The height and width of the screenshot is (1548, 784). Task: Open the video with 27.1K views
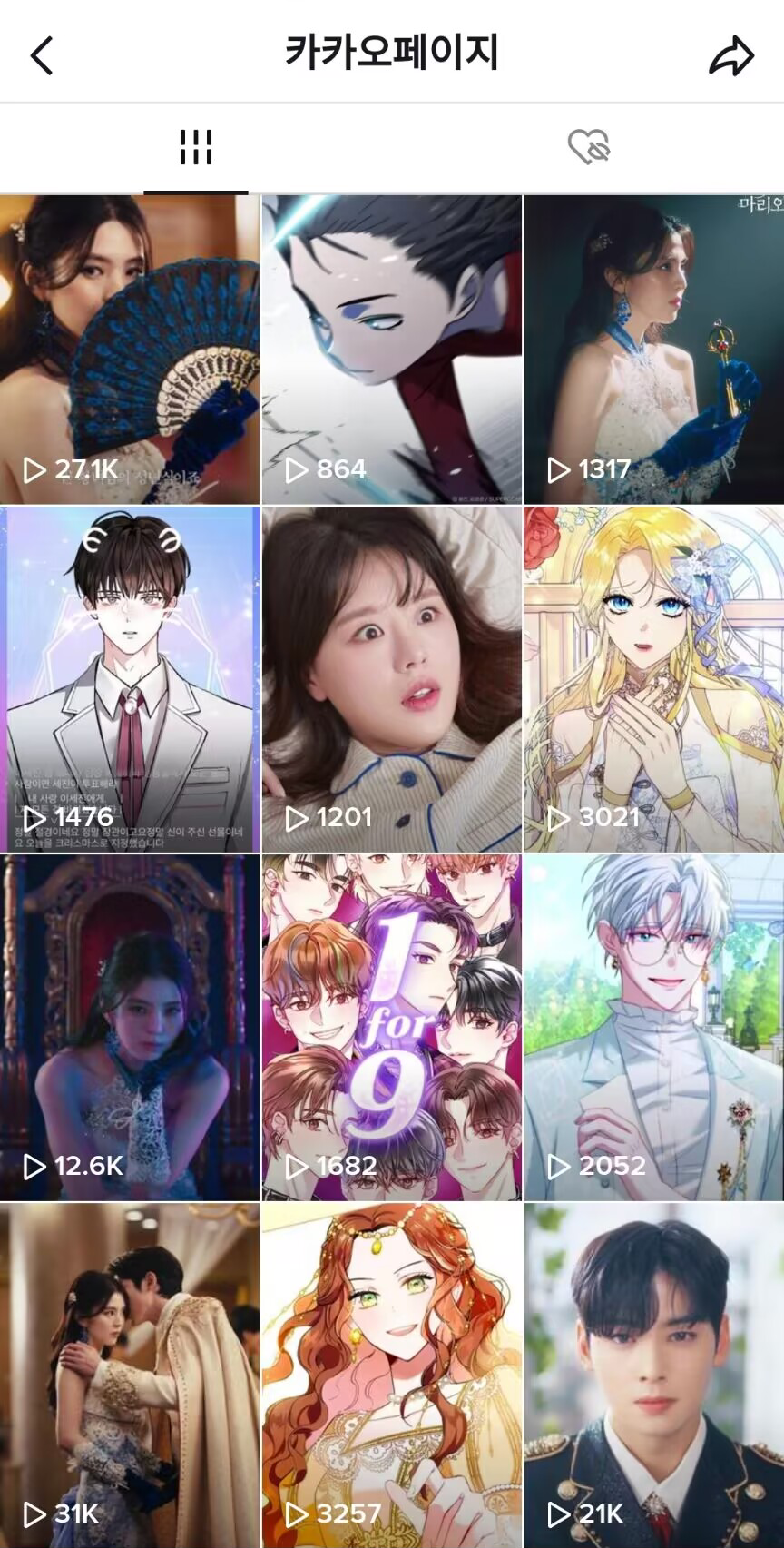click(x=130, y=350)
